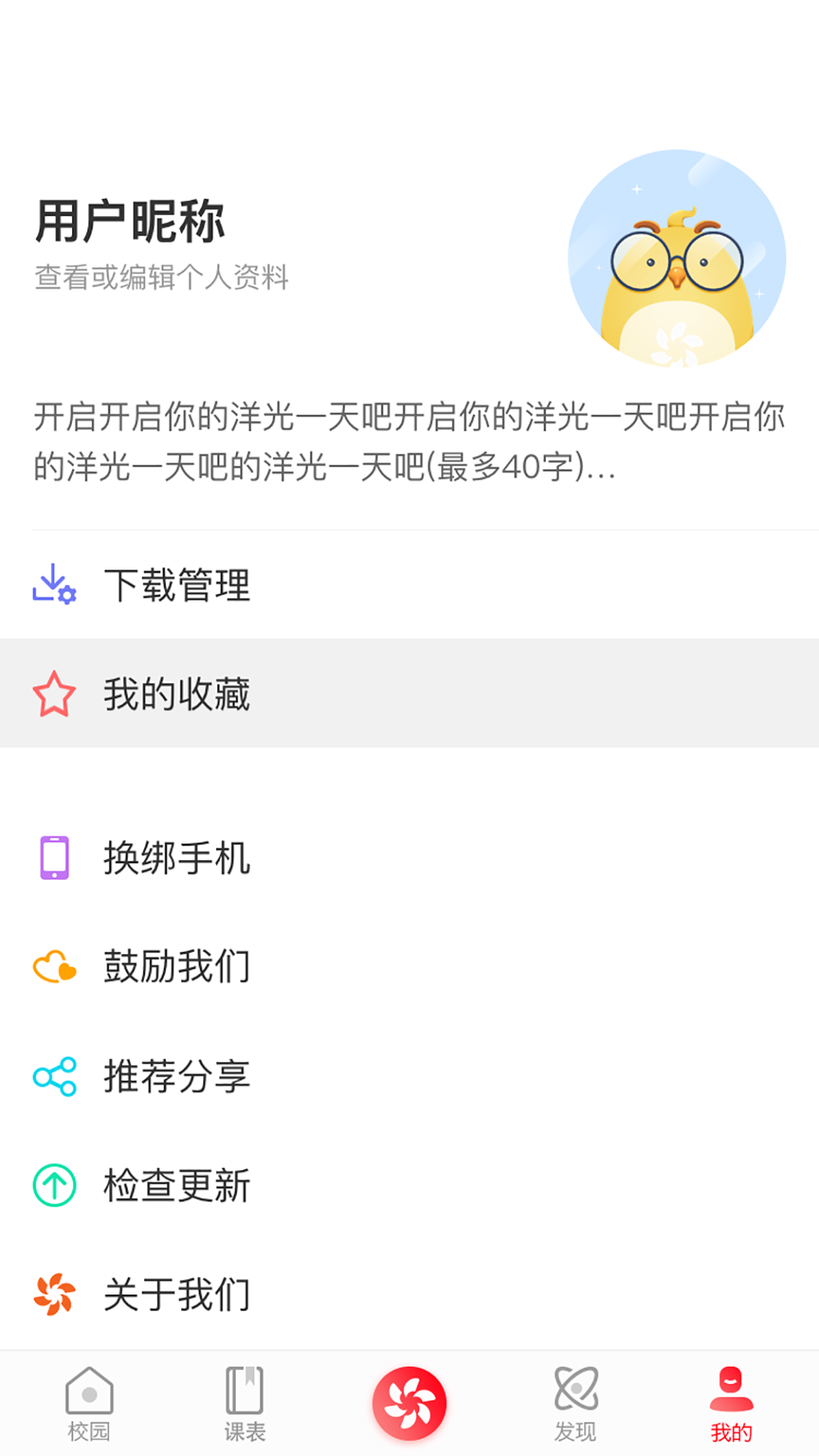The image size is (819, 1456).
Task: Open 推荐分享 to share the app
Action: [176, 1076]
